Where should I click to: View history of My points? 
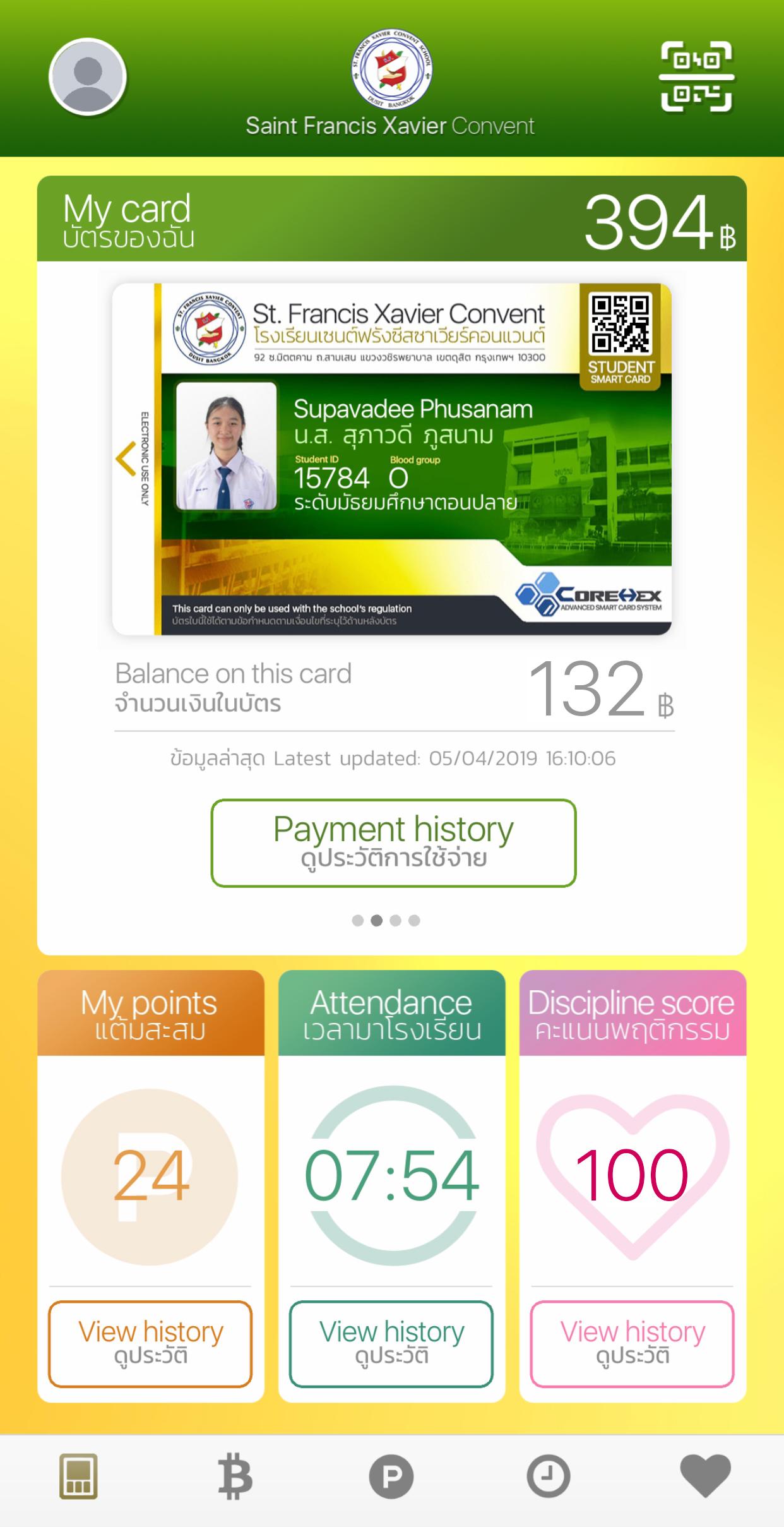[150, 1344]
